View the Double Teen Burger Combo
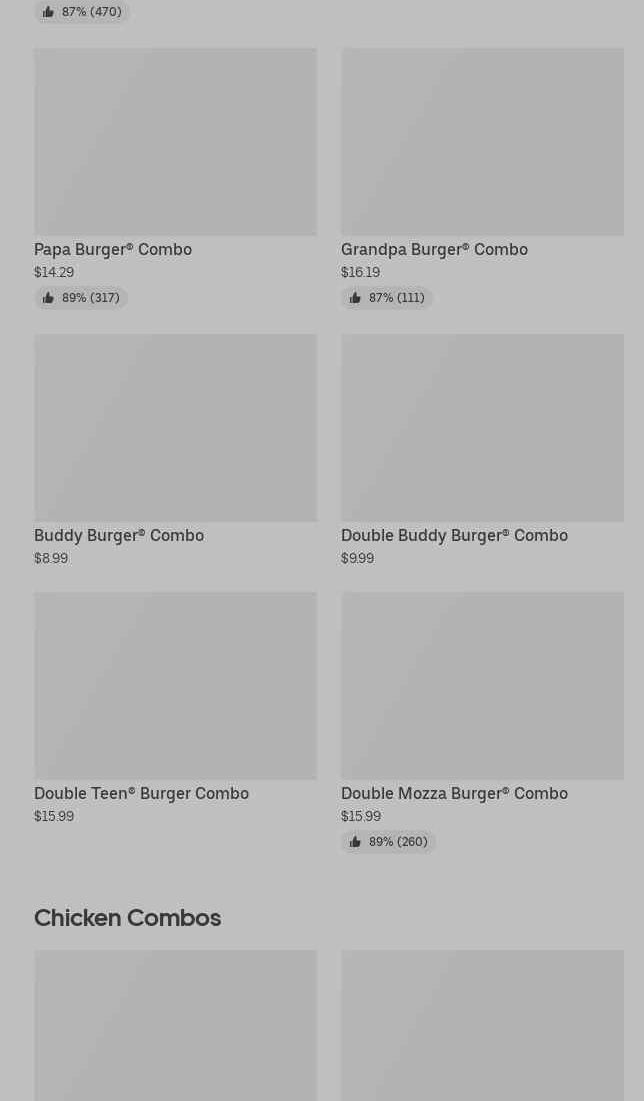Image resolution: width=644 pixels, height=1101 pixels. [x=175, y=686]
